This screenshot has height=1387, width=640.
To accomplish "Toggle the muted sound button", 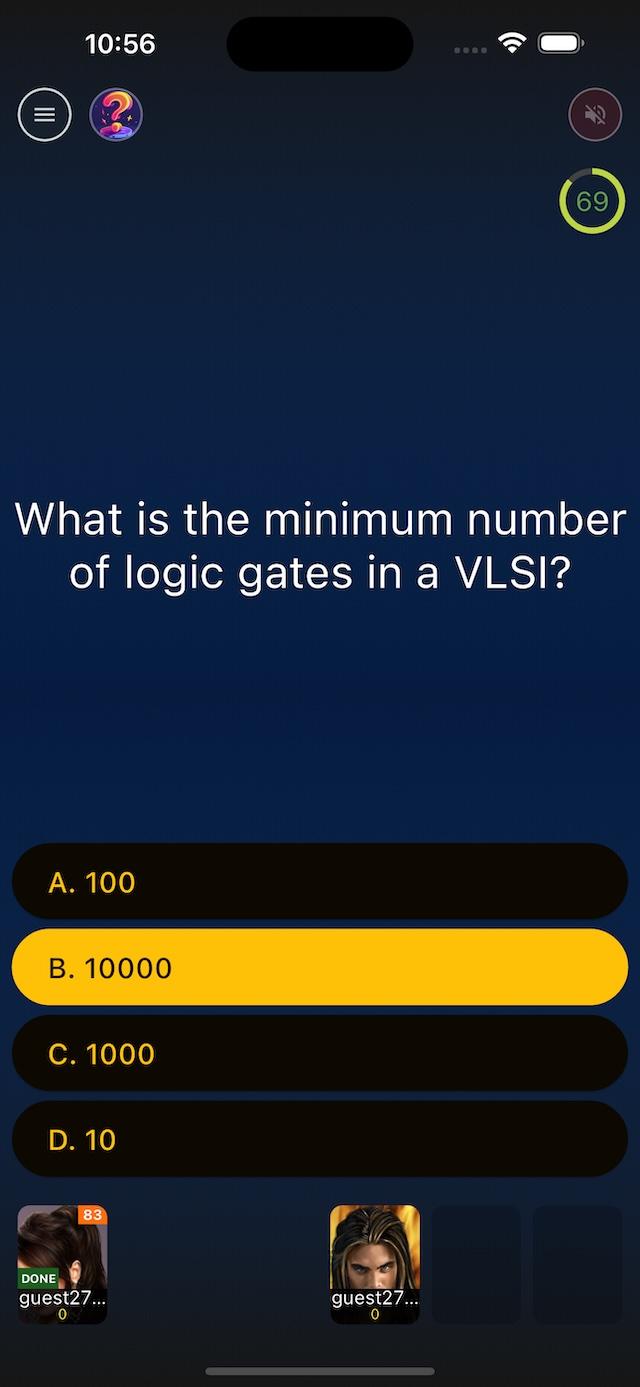I will click(x=595, y=115).
